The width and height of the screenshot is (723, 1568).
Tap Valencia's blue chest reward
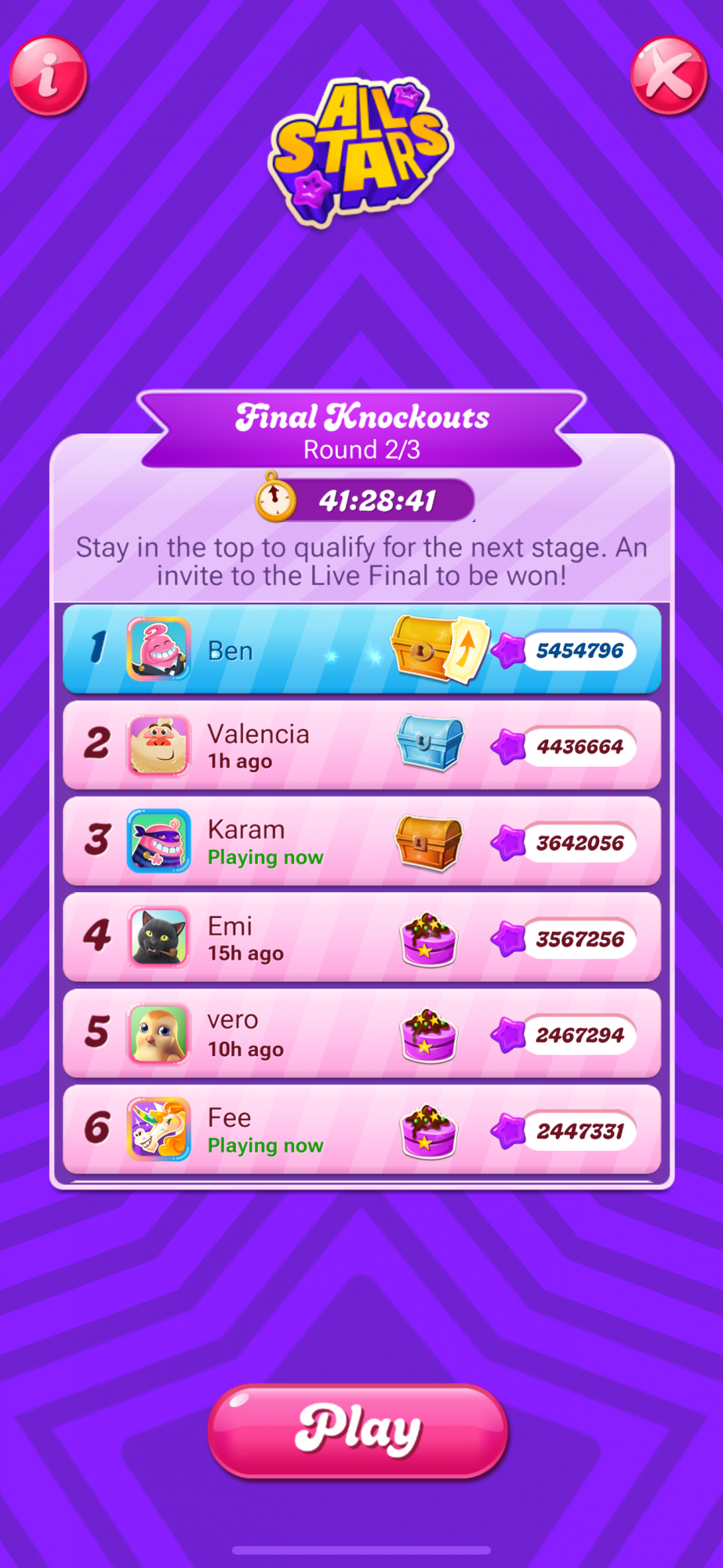429,742
